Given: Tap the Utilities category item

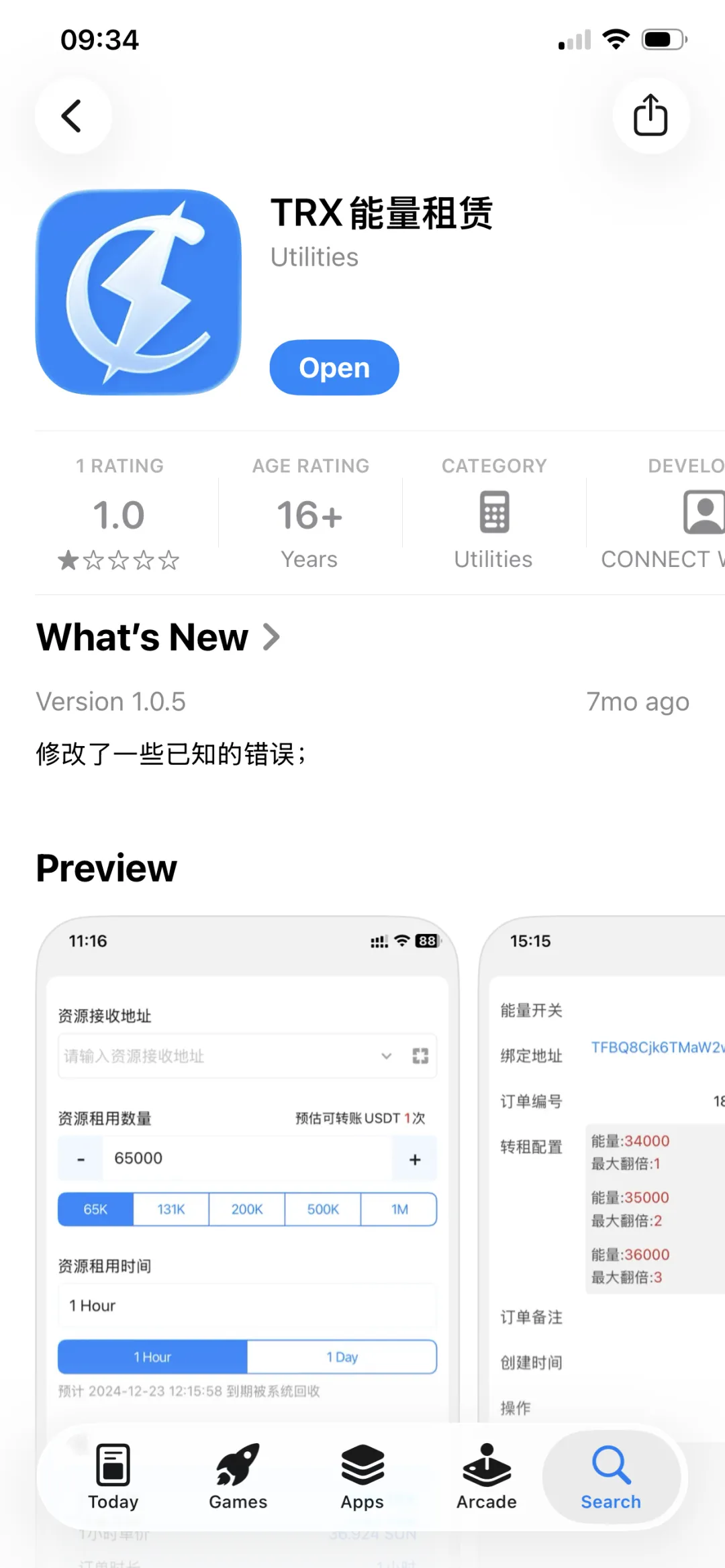Looking at the screenshot, I should (x=494, y=515).
